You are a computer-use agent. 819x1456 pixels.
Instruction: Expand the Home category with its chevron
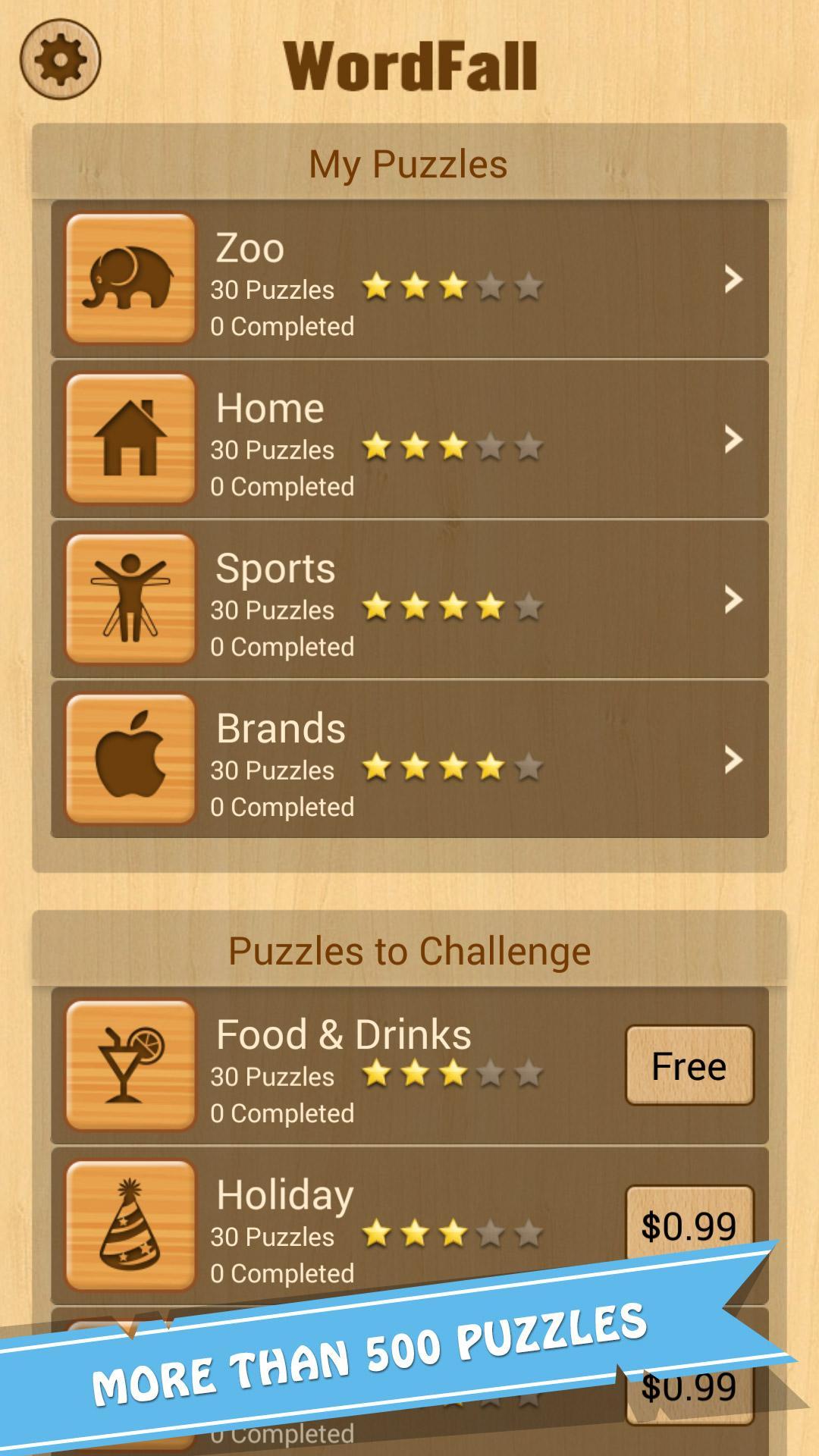click(733, 440)
